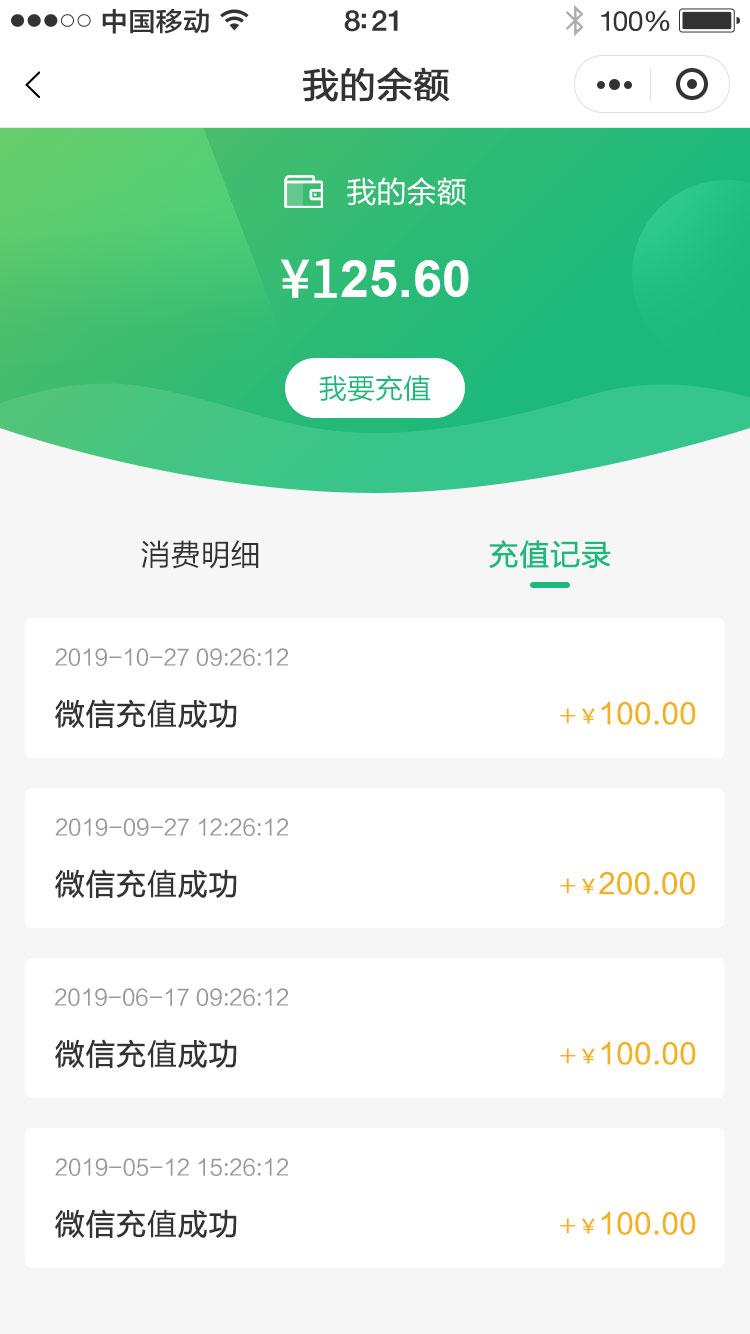
Task: View the 2019-05-12 recharge record
Action: coord(375,1198)
